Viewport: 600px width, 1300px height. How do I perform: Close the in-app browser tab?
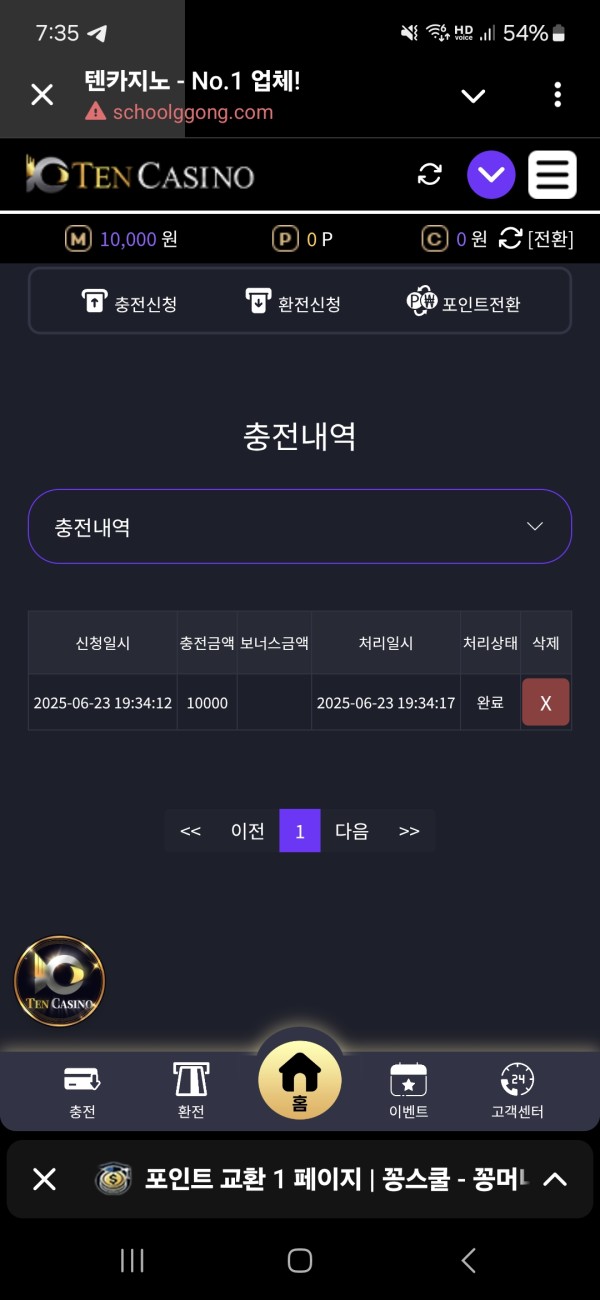(x=42, y=95)
